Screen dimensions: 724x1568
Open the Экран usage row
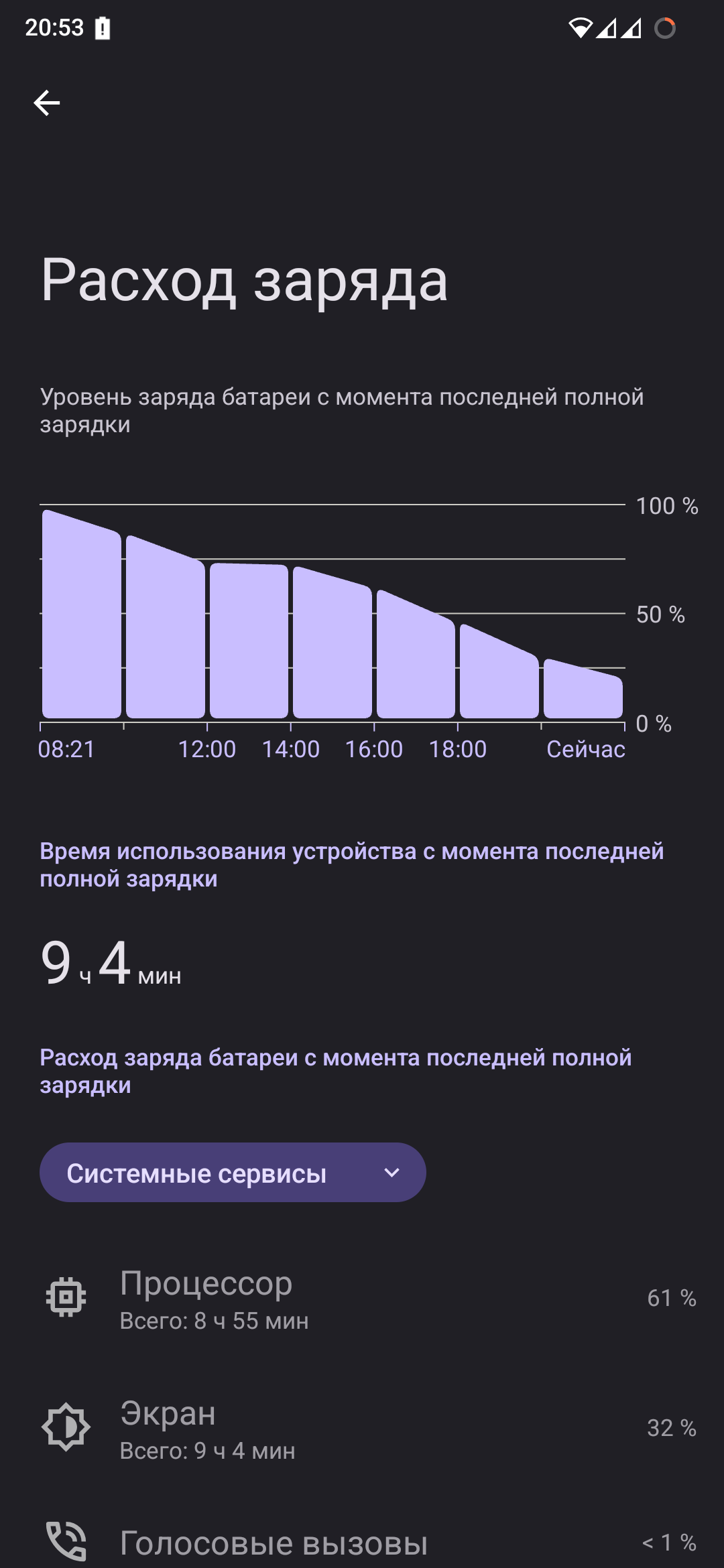click(362, 1429)
